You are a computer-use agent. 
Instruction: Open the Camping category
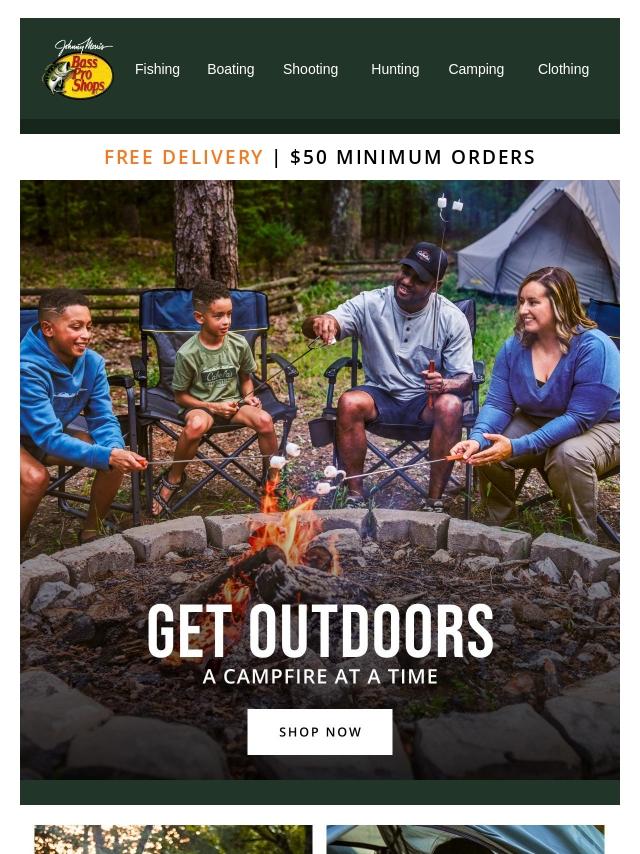click(x=476, y=69)
